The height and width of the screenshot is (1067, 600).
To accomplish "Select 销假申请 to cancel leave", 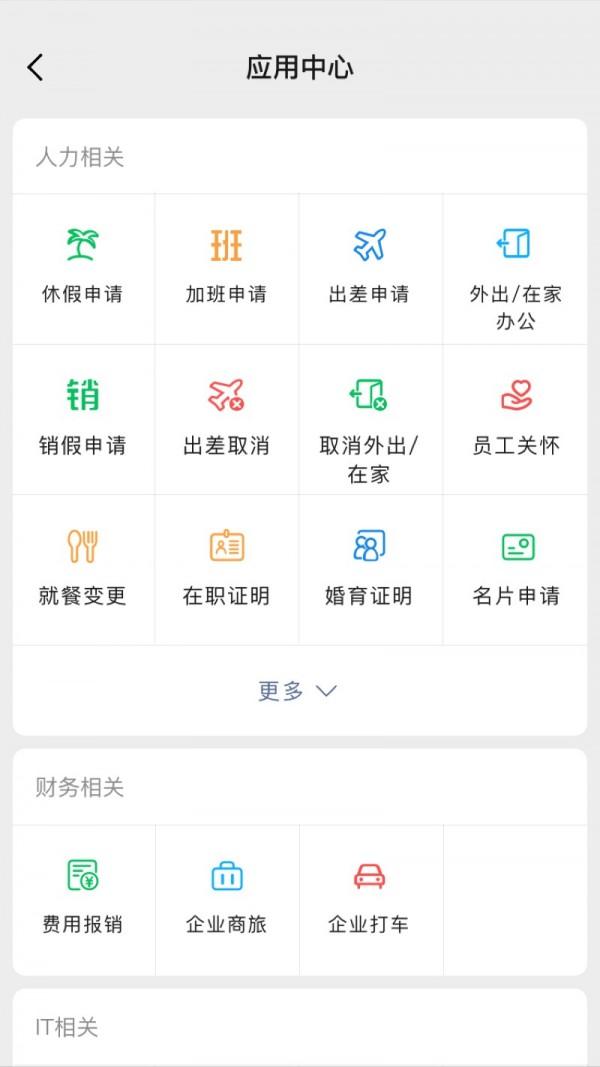I will coord(83,418).
